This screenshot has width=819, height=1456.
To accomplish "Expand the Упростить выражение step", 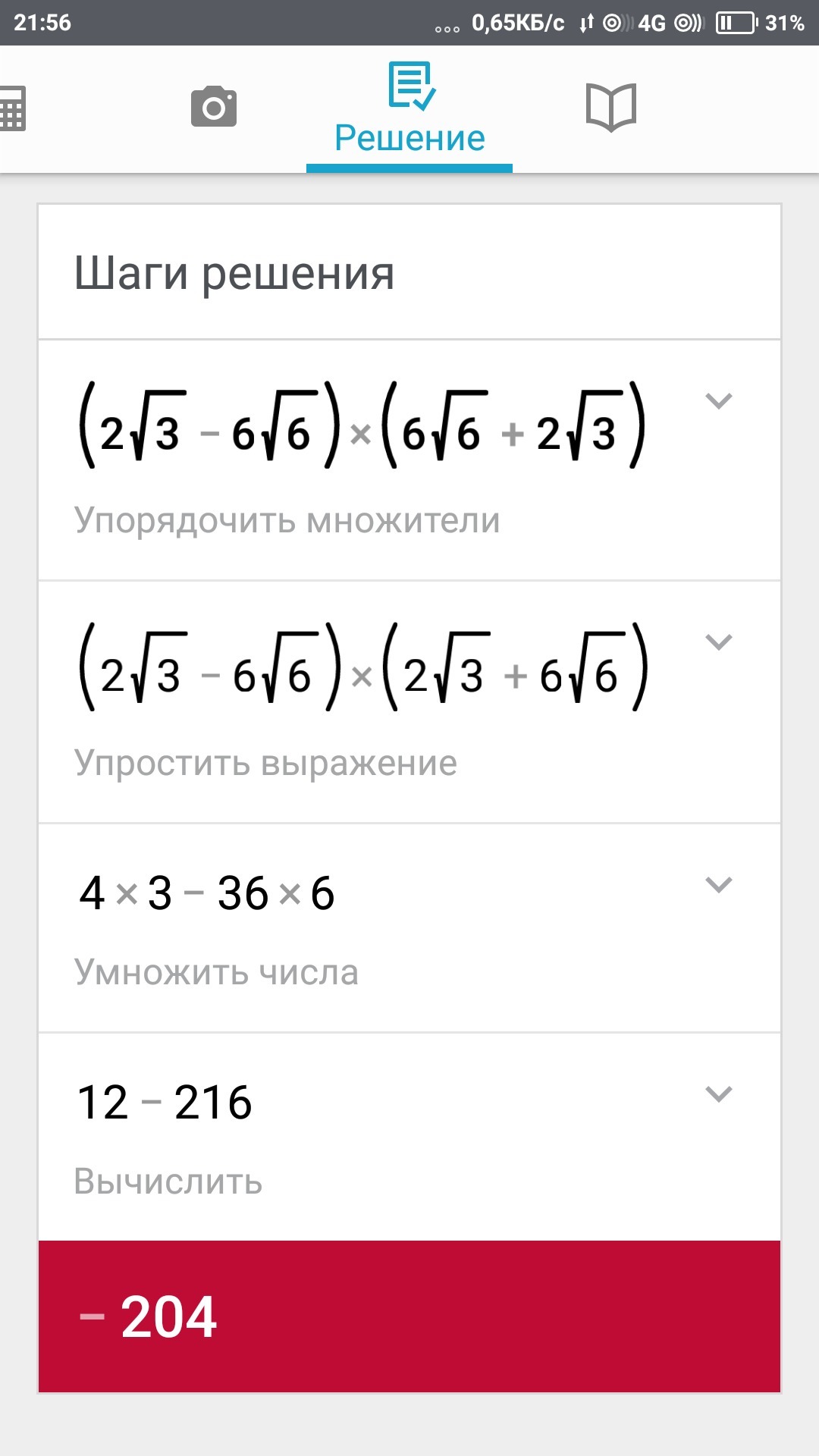I will click(x=718, y=642).
